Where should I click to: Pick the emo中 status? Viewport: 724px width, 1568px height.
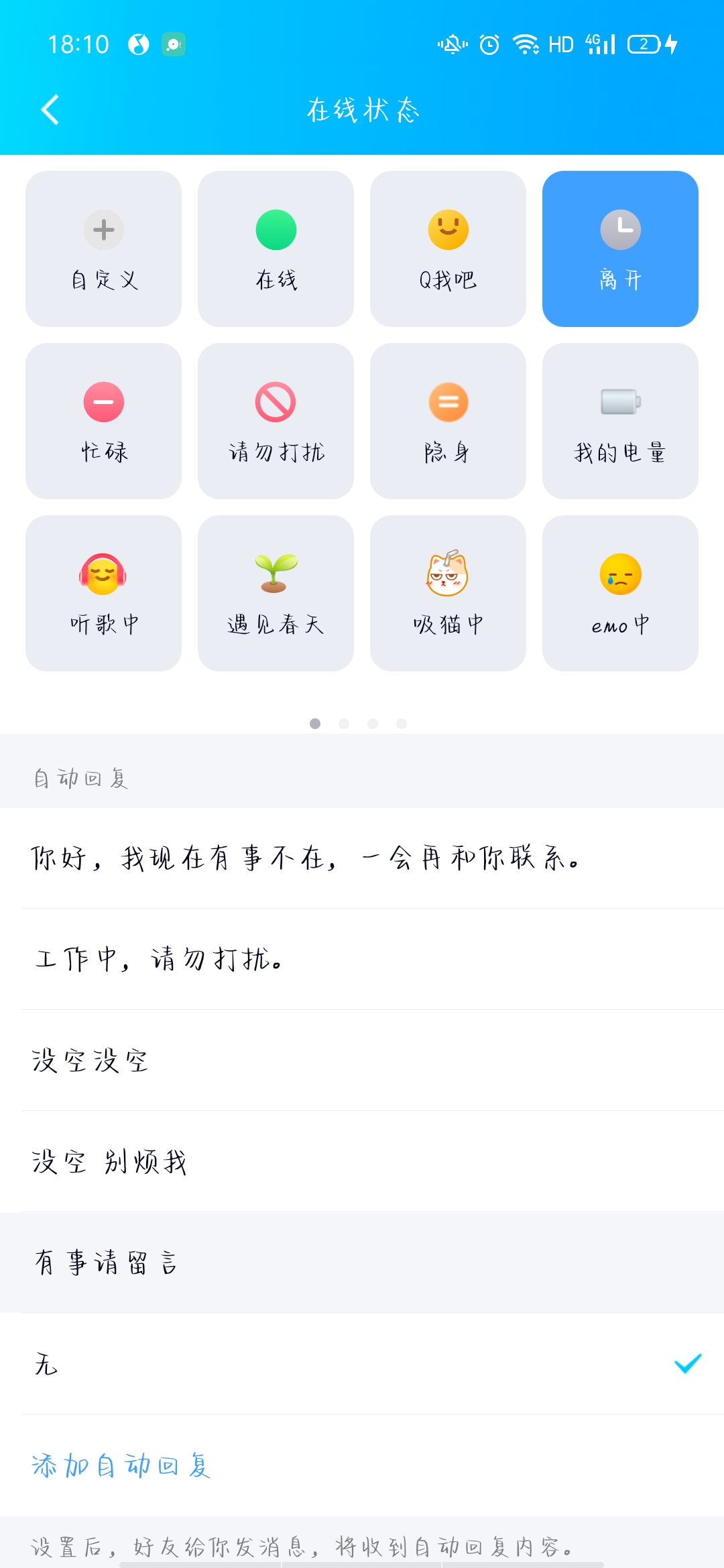620,593
